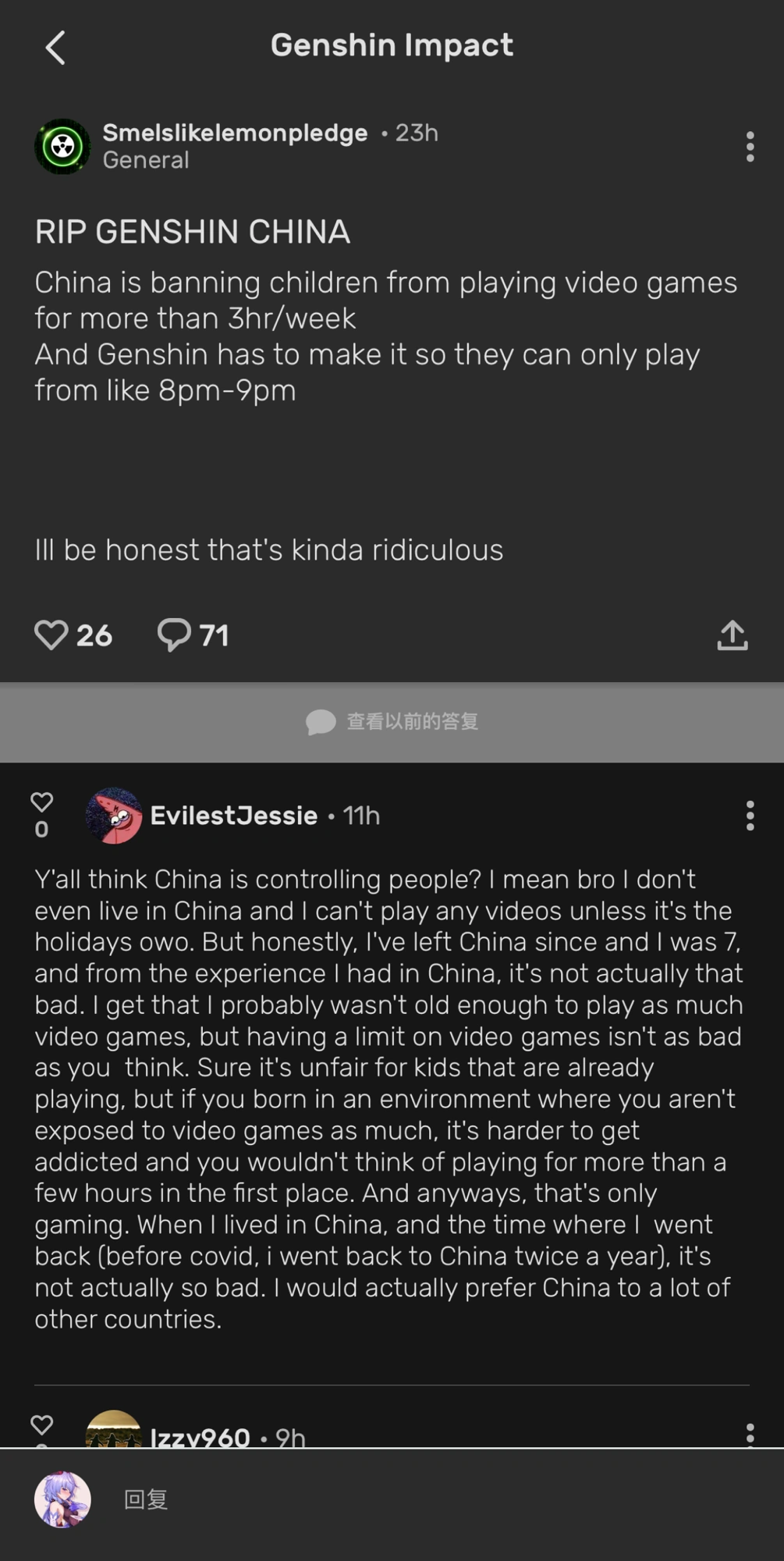Go back from the Genshin Impact post

pyautogui.click(x=55, y=48)
